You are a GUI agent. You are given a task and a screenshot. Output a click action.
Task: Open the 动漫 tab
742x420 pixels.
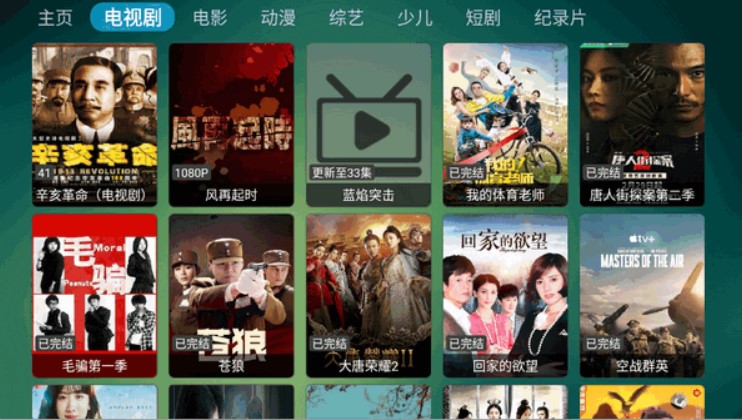pyautogui.click(x=278, y=18)
